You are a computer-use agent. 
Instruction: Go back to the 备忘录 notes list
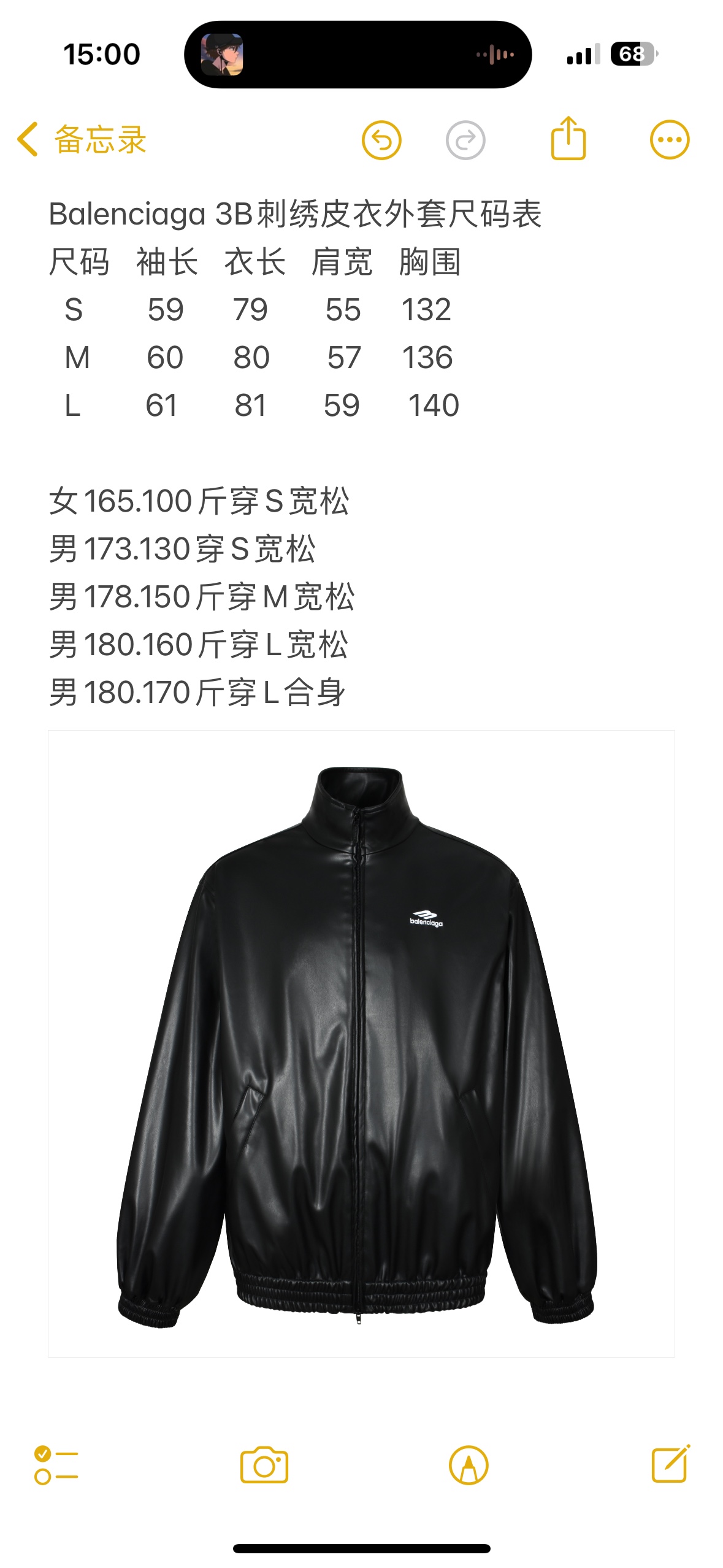81,140
